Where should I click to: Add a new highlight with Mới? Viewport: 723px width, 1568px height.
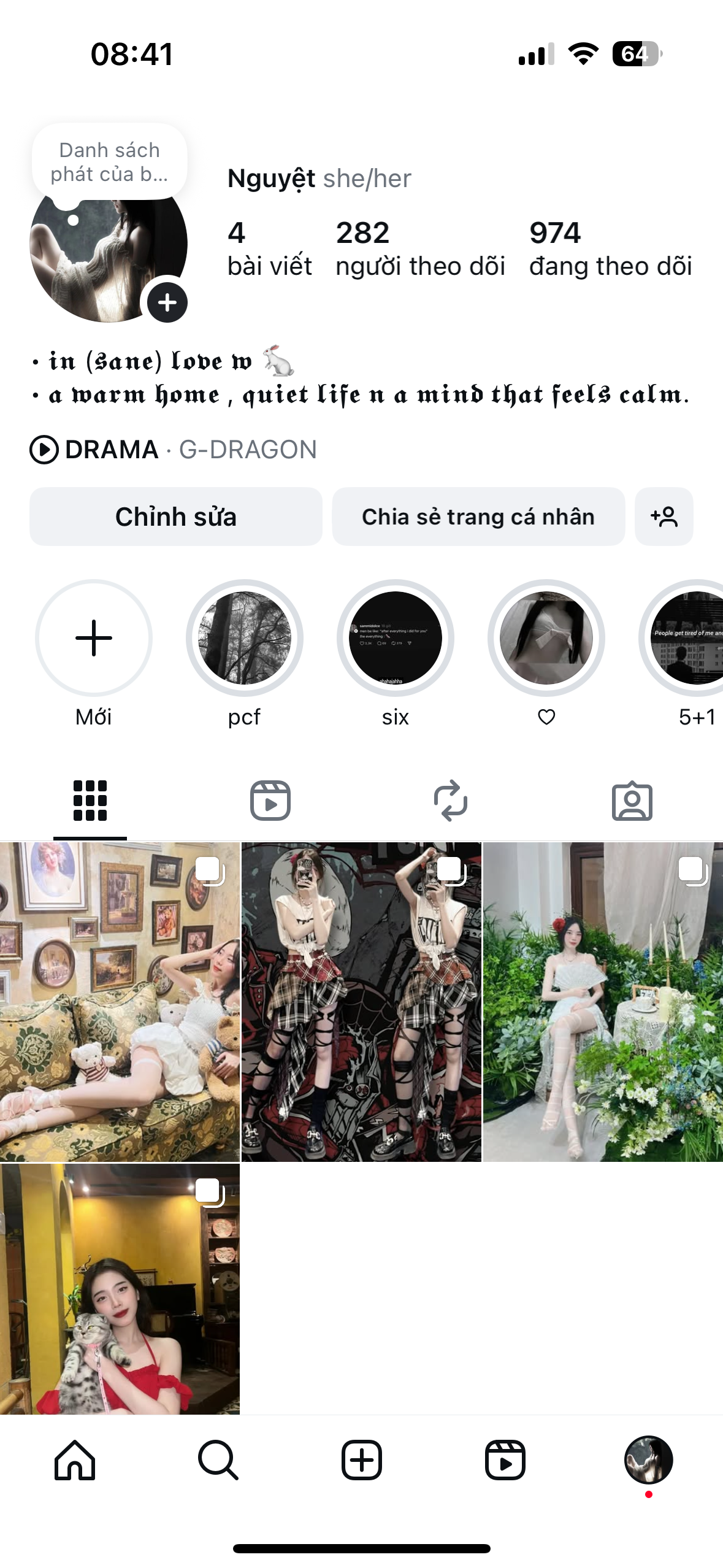point(94,638)
